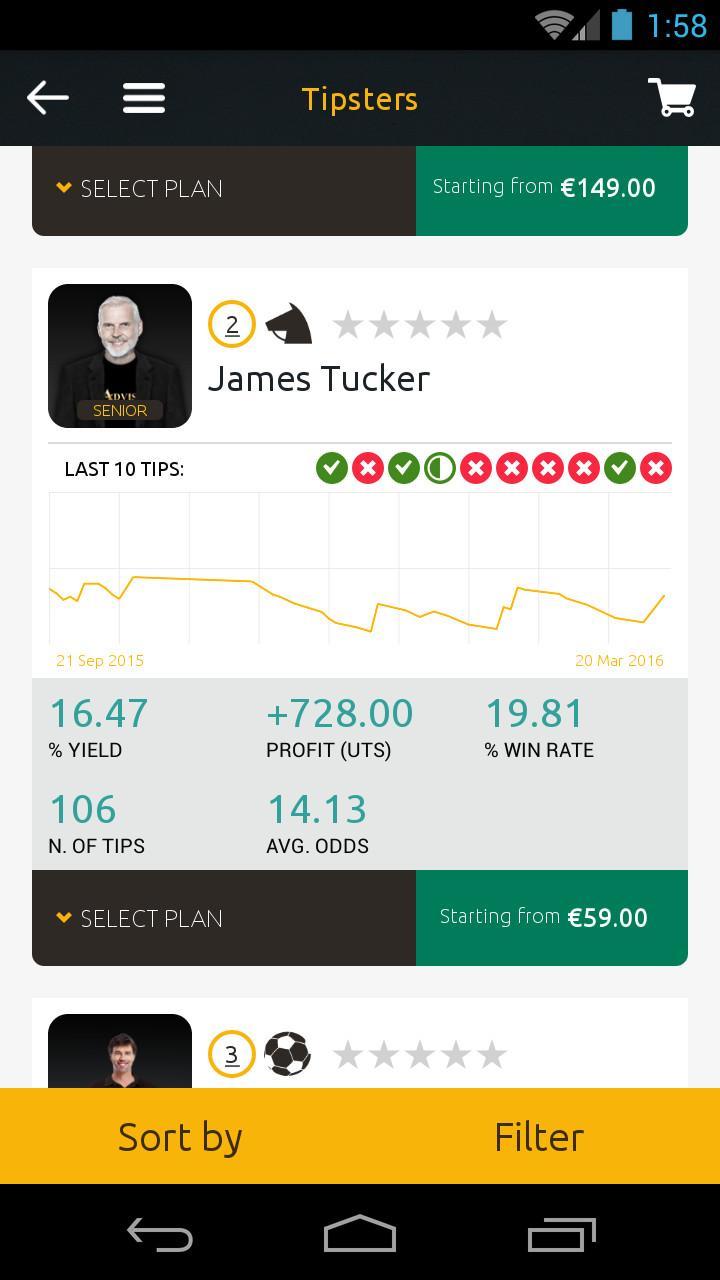Open the hamburger menu
720x1280 pixels.
coord(144,98)
